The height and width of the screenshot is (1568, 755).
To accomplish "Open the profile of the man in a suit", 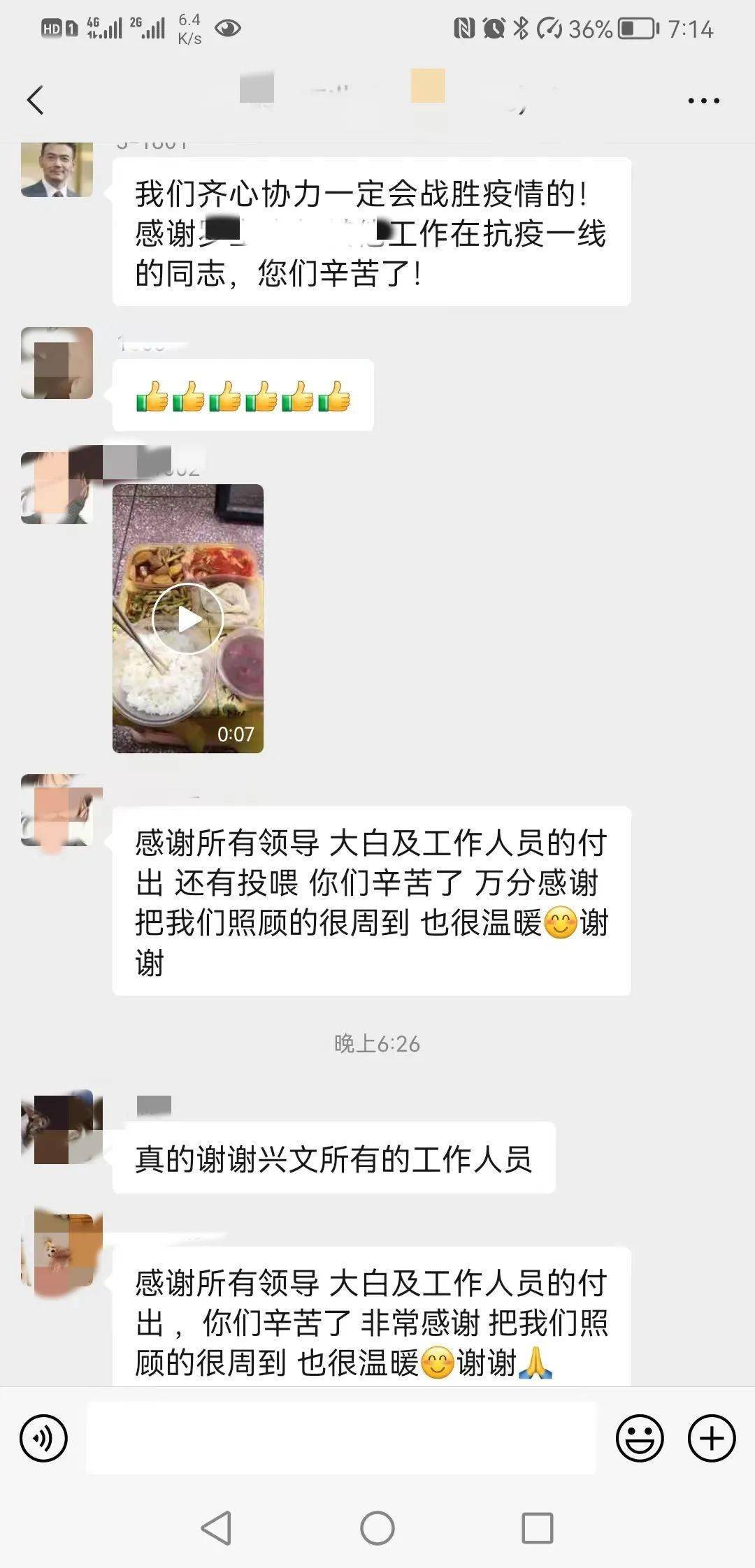I will click(x=57, y=170).
